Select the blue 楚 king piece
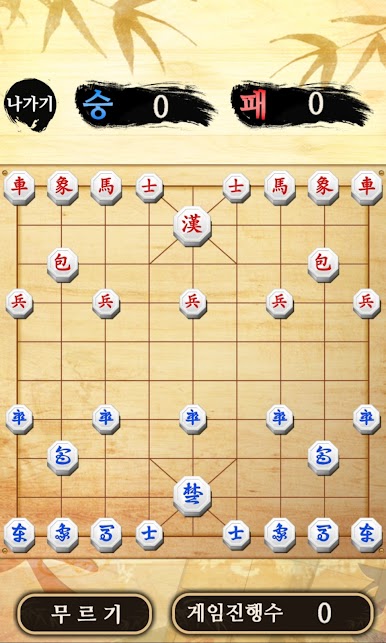 tap(192, 496)
